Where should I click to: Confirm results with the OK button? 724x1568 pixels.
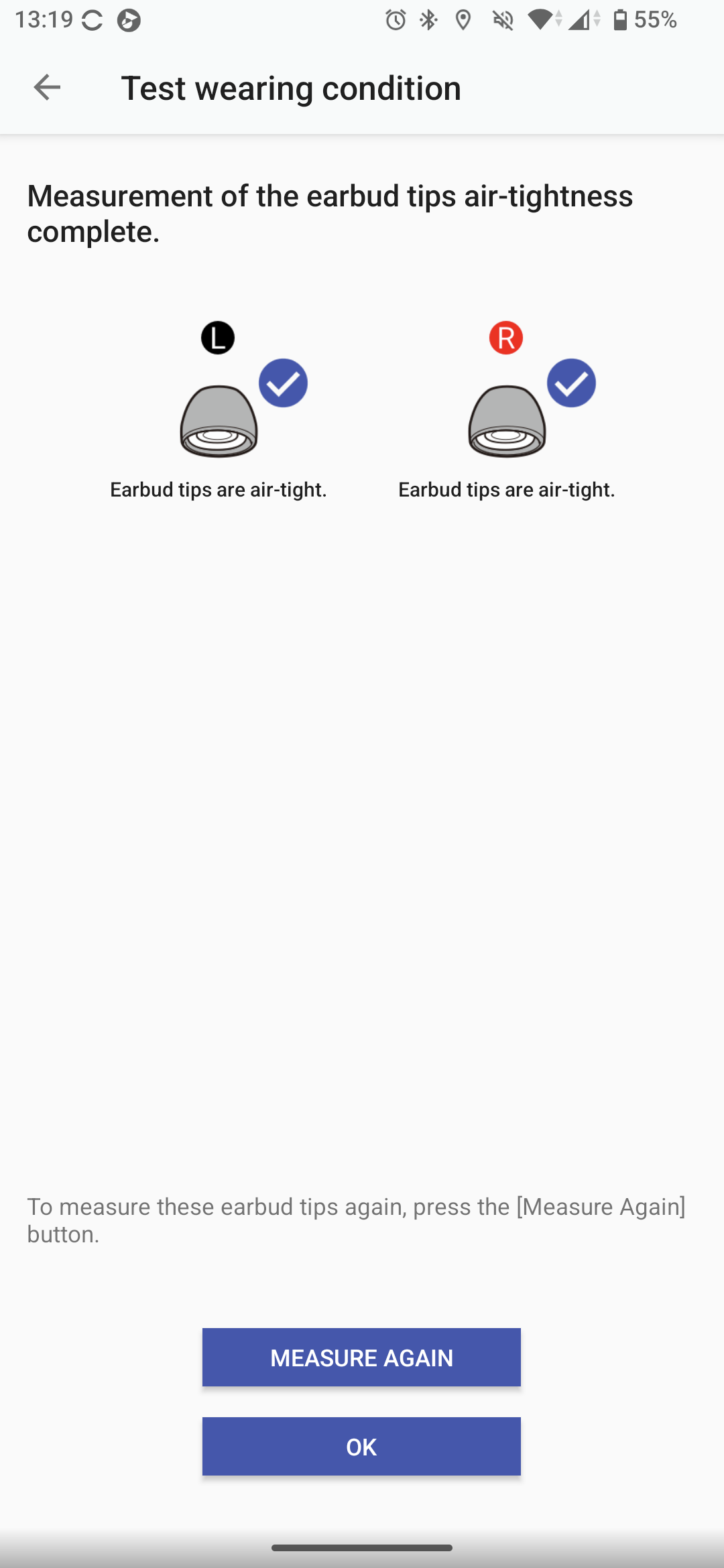[361, 1446]
